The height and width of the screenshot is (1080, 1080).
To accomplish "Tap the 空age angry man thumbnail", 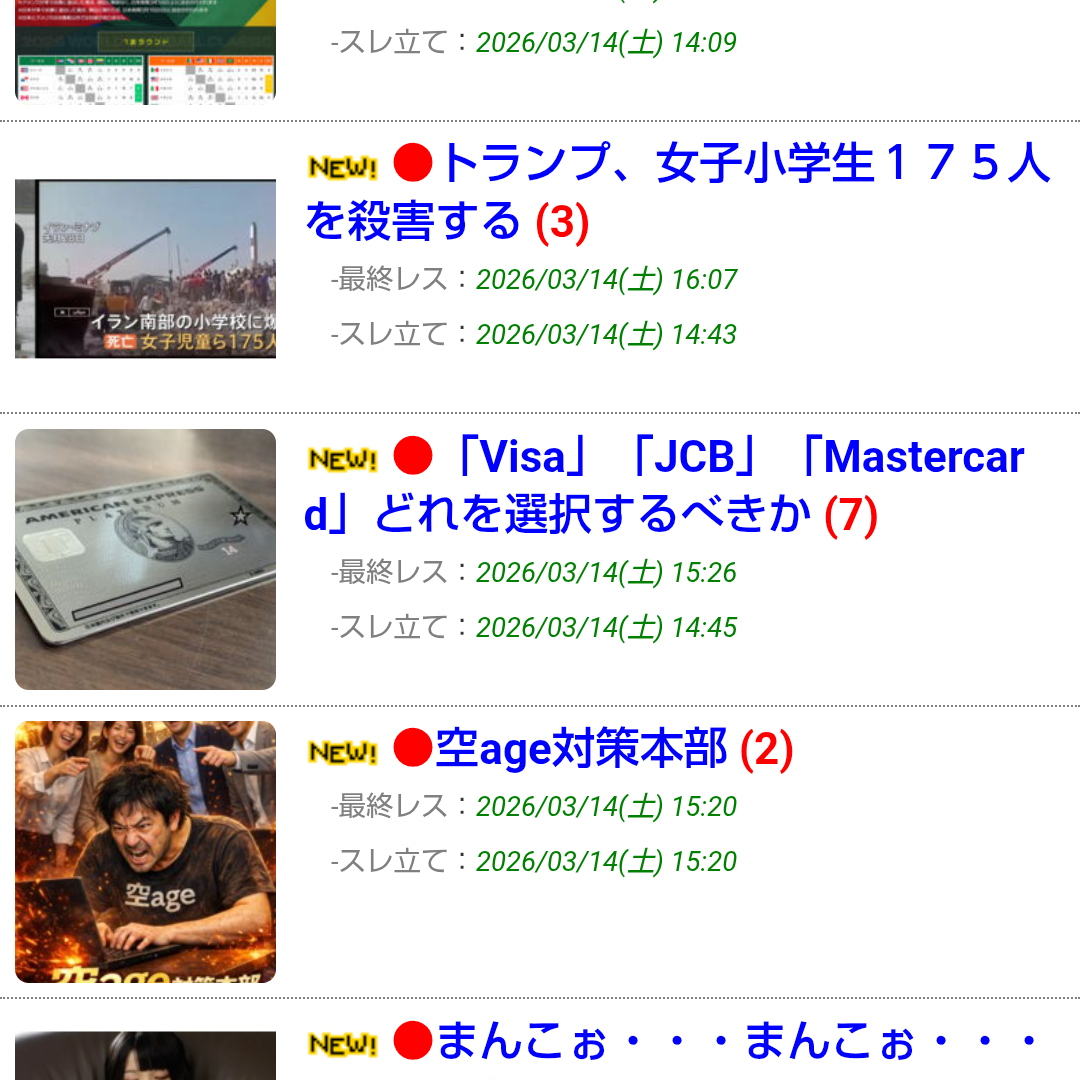I will point(145,851).
